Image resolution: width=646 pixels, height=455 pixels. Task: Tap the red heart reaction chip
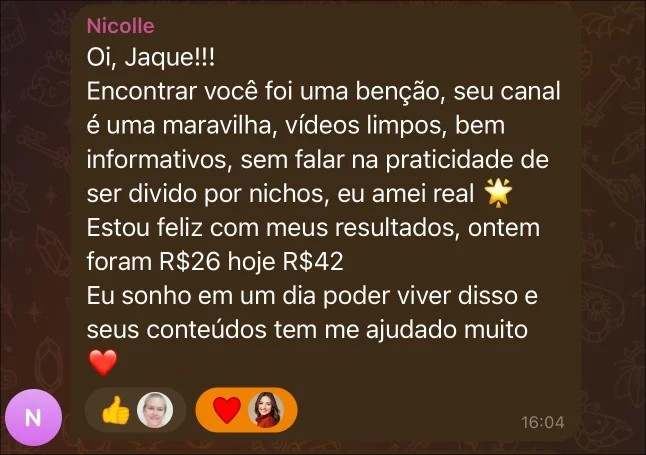pyautogui.click(x=246, y=410)
